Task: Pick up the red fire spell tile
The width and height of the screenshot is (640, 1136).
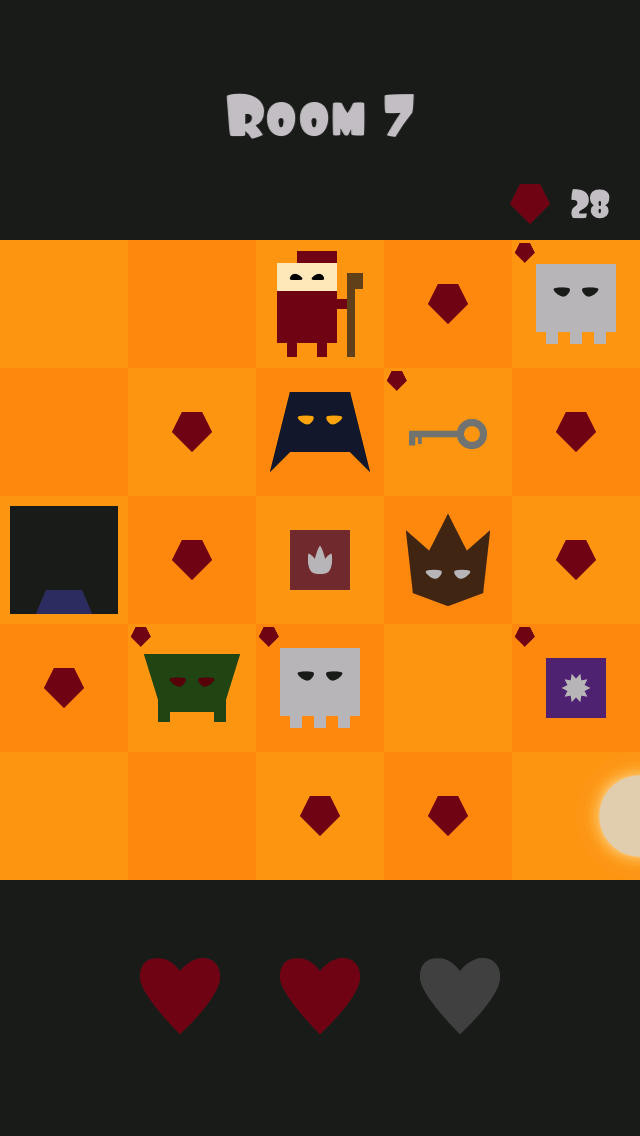Action: pos(320,560)
